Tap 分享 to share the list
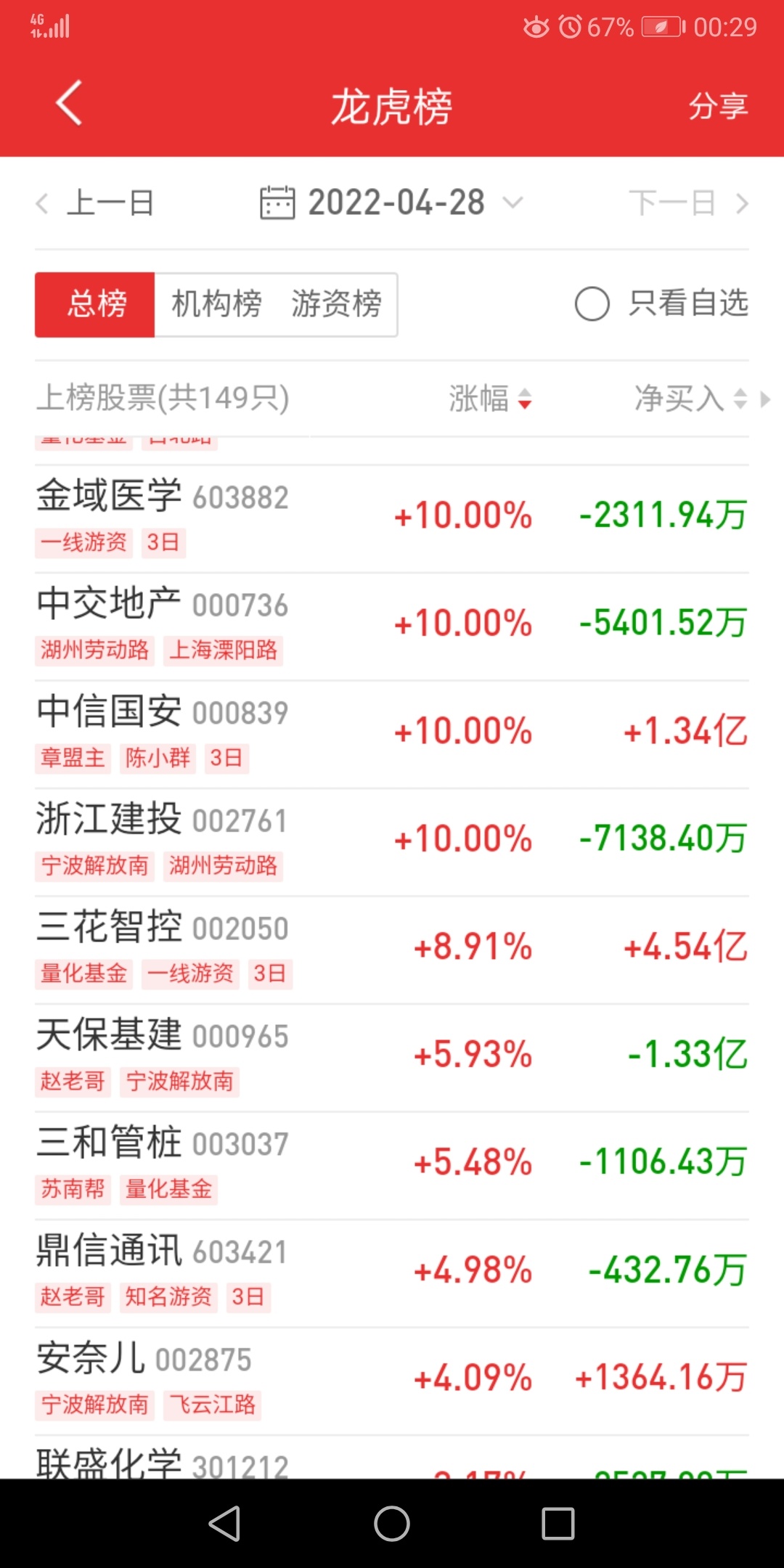 click(719, 106)
